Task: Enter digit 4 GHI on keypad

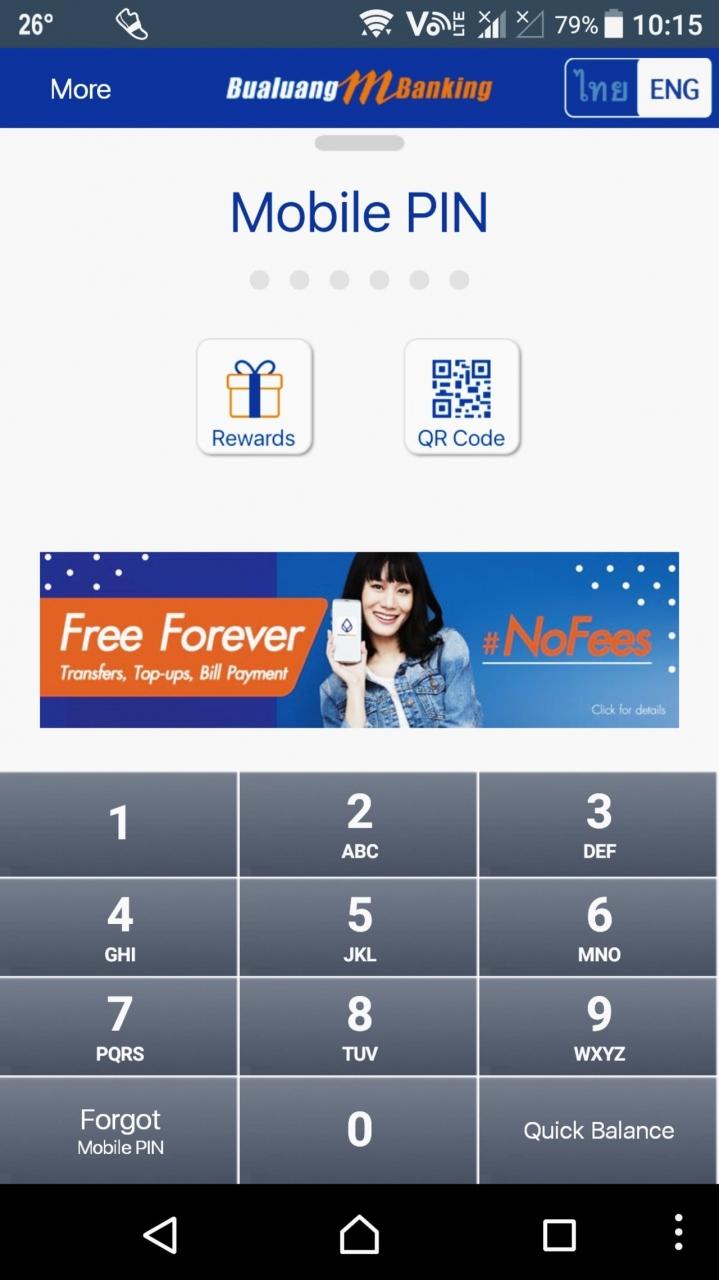Action: coord(119,927)
